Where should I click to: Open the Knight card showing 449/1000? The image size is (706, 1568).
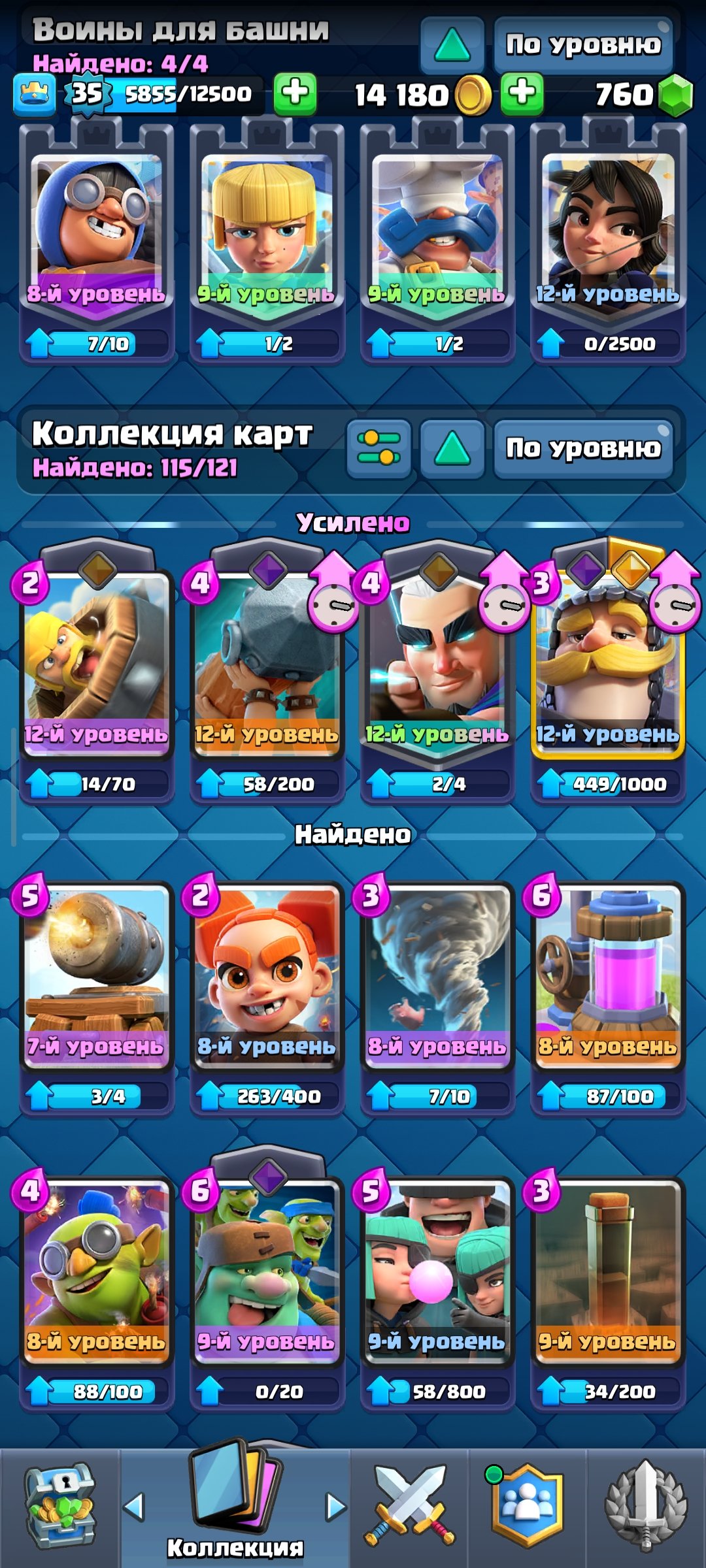coord(608,666)
